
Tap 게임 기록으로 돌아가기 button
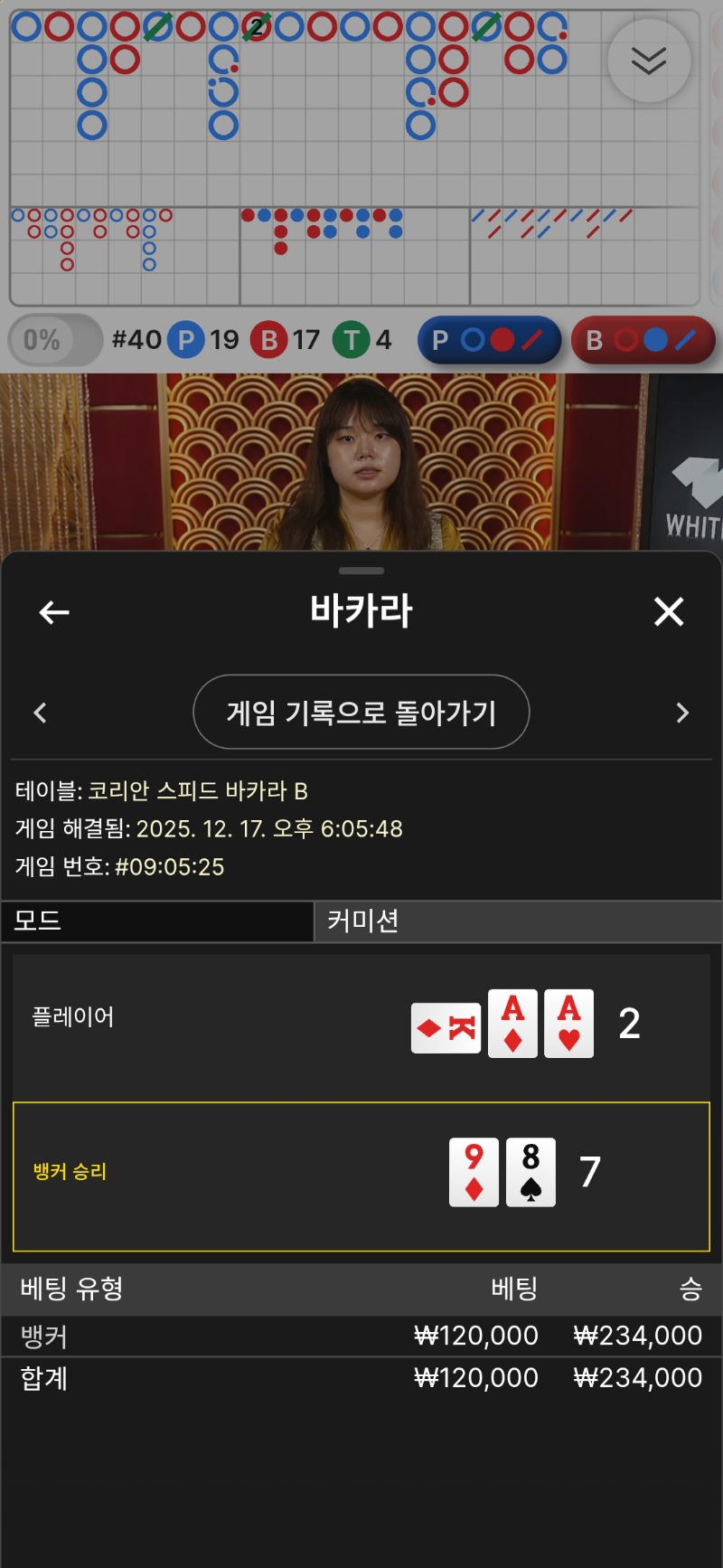click(361, 713)
